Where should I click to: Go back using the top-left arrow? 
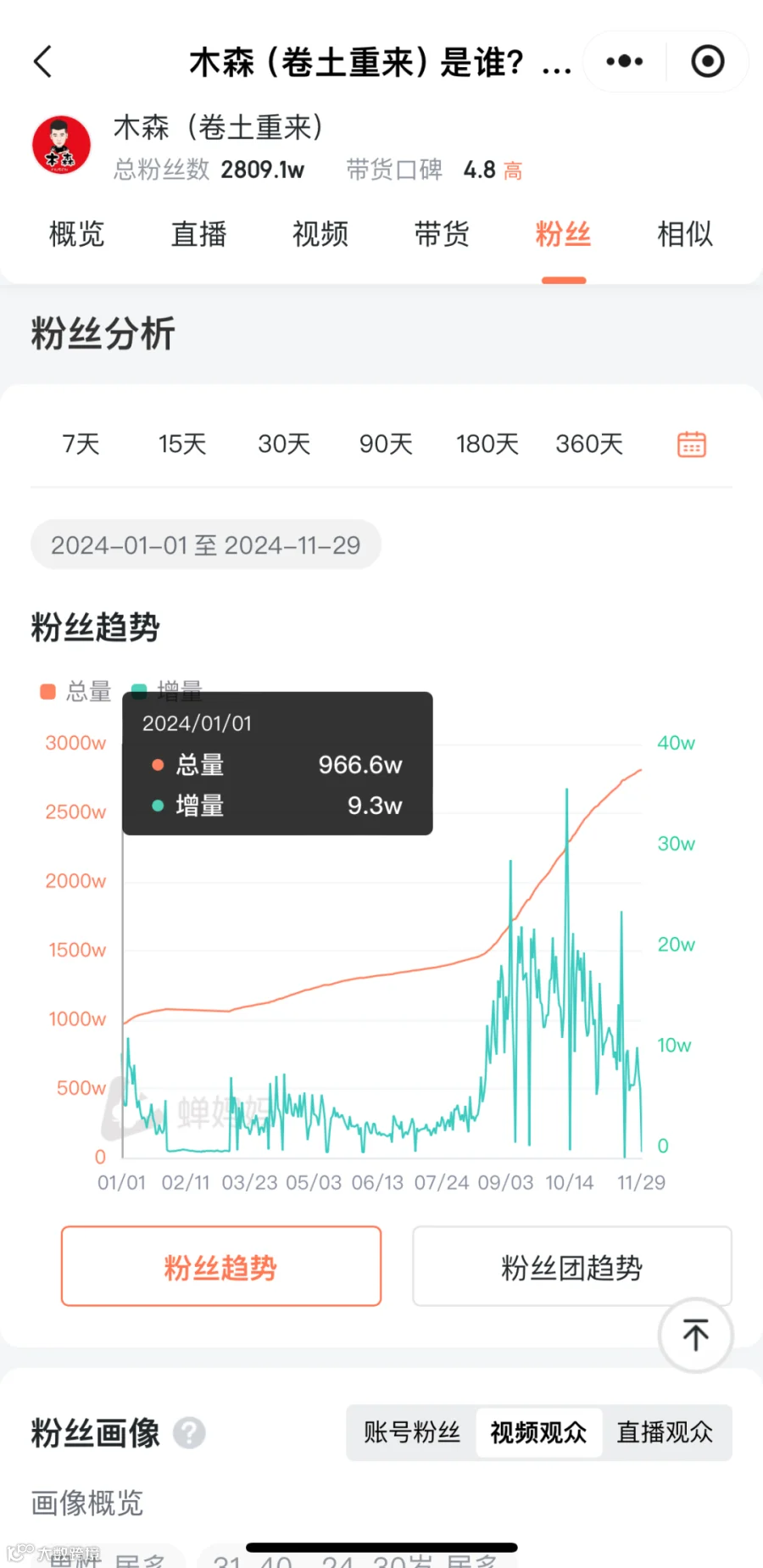(43, 62)
